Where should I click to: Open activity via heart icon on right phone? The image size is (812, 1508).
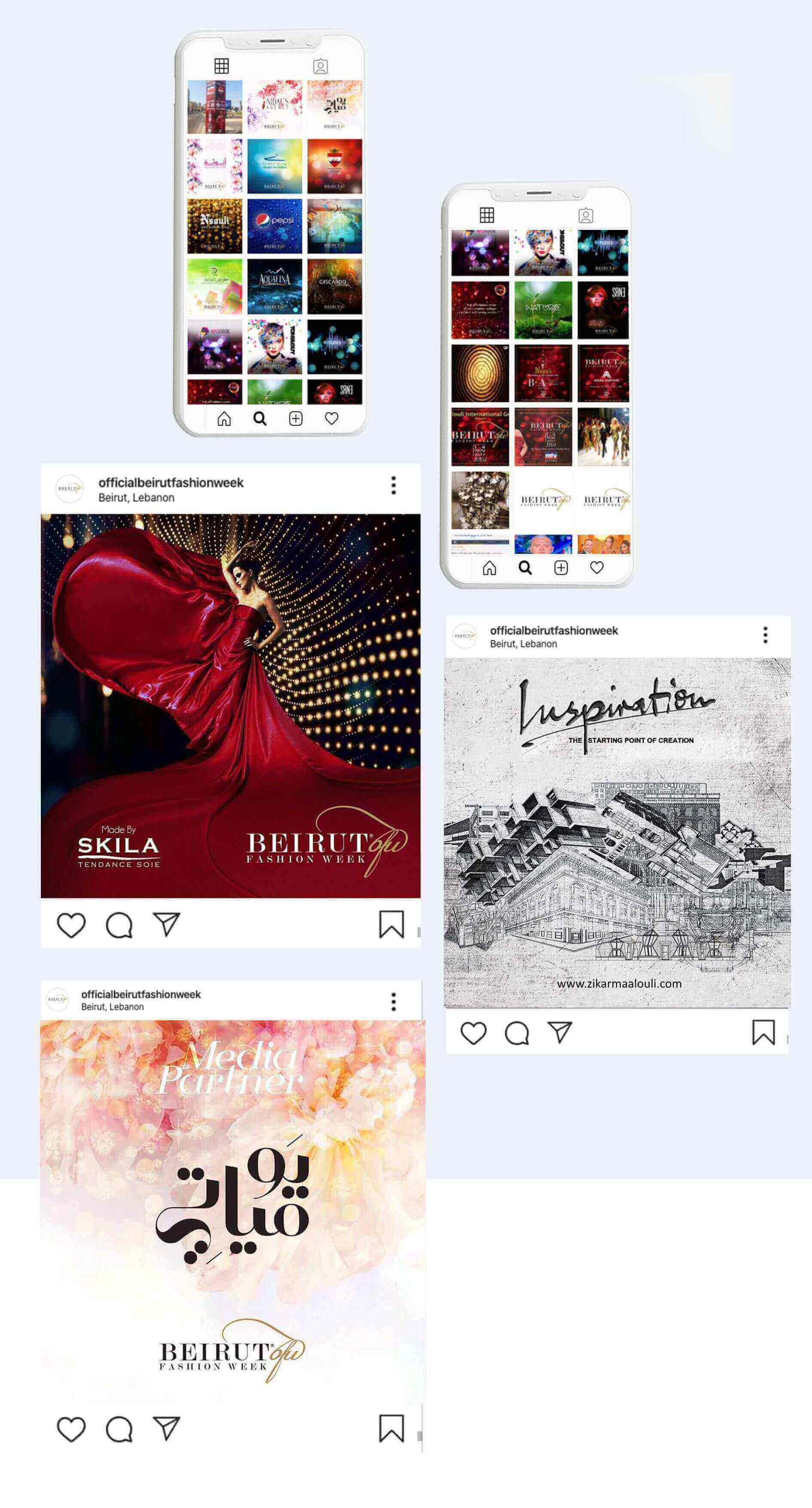coord(596,567)
